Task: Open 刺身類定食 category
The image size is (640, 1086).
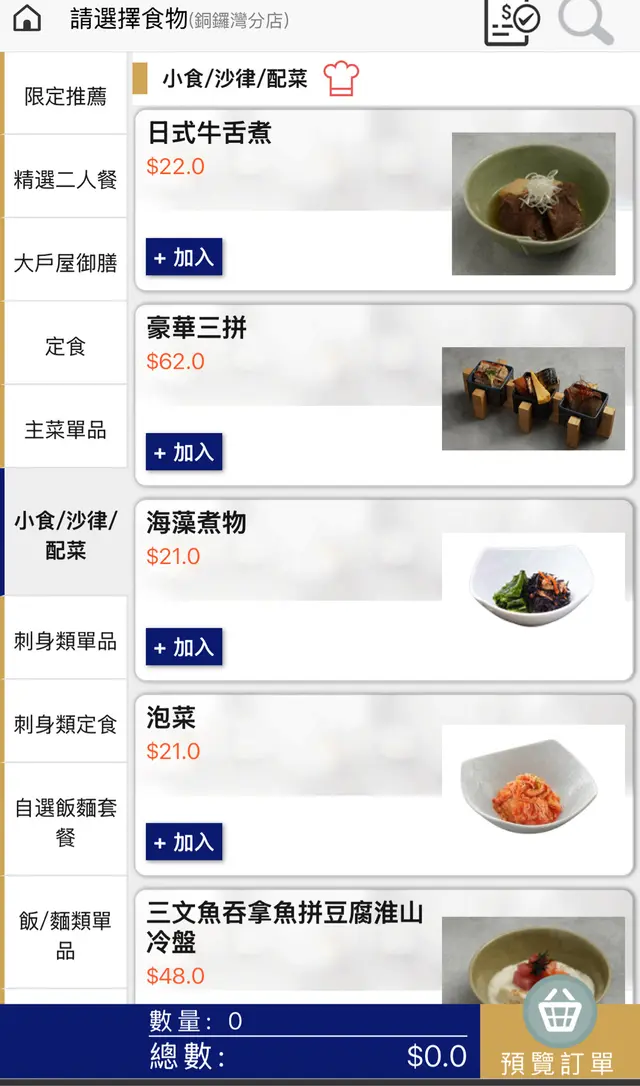Action: [66, 724]
